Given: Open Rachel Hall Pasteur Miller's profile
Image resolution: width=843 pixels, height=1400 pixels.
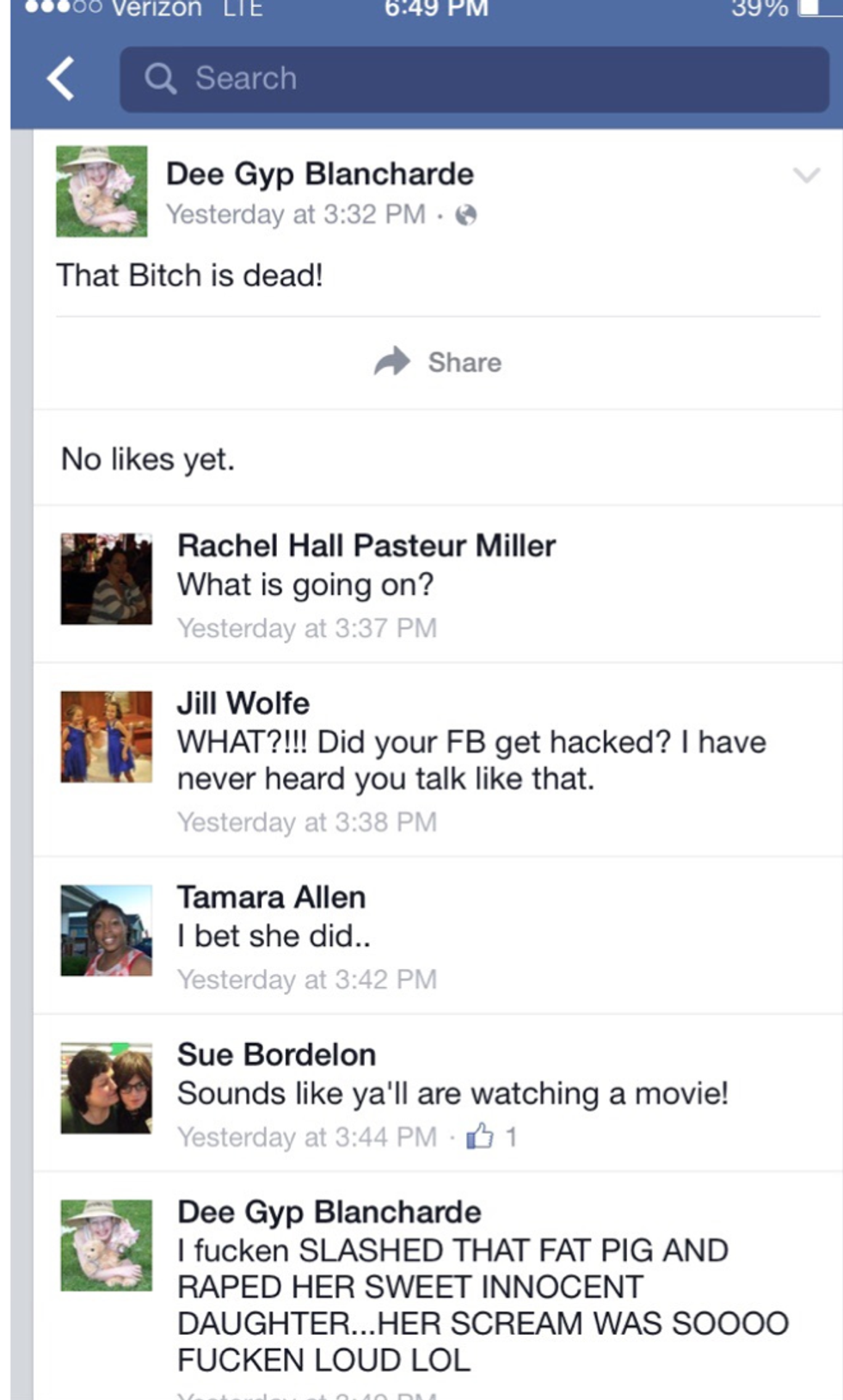Looking at the screenshot, I should pyautogui.click(x=366, y=545).
